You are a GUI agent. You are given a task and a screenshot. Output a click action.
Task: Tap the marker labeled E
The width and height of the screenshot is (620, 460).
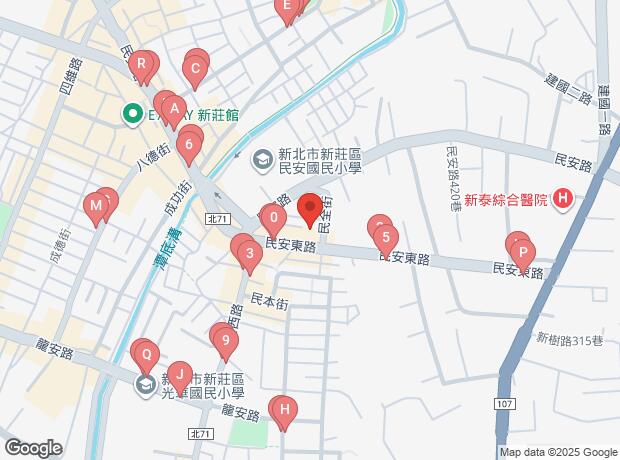point(288,8)
